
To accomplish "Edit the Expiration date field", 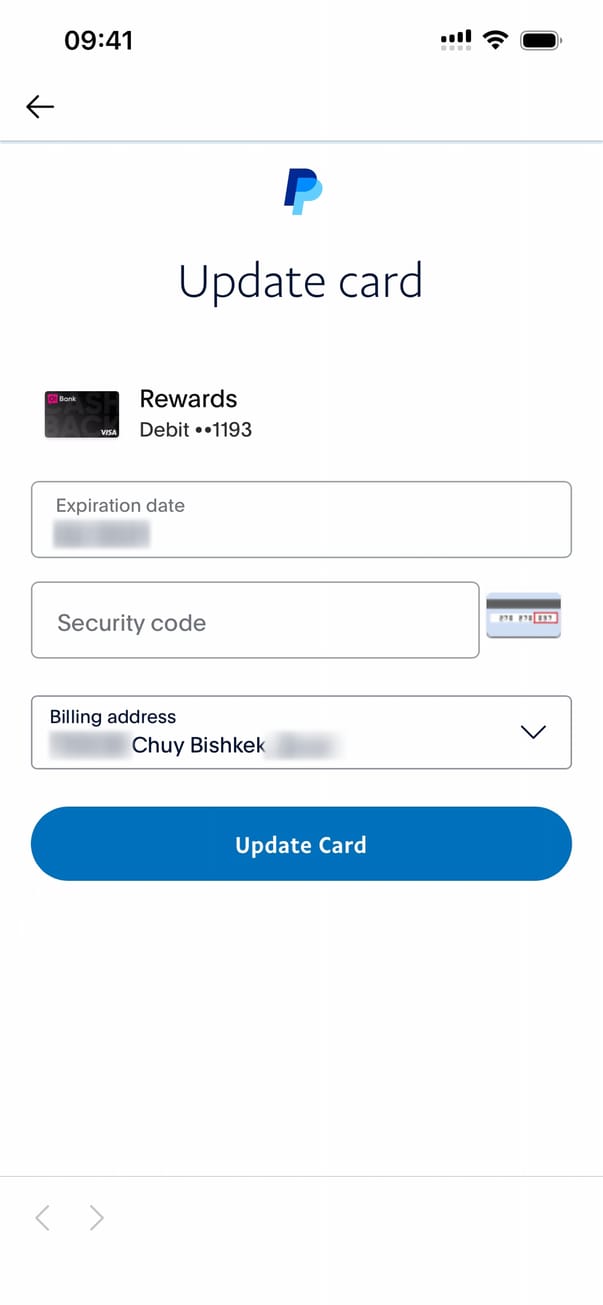I will click(300, 520).
